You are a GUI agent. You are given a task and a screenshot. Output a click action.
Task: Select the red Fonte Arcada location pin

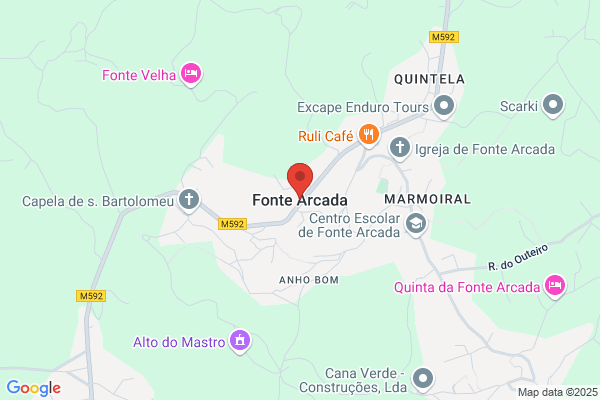300,180
